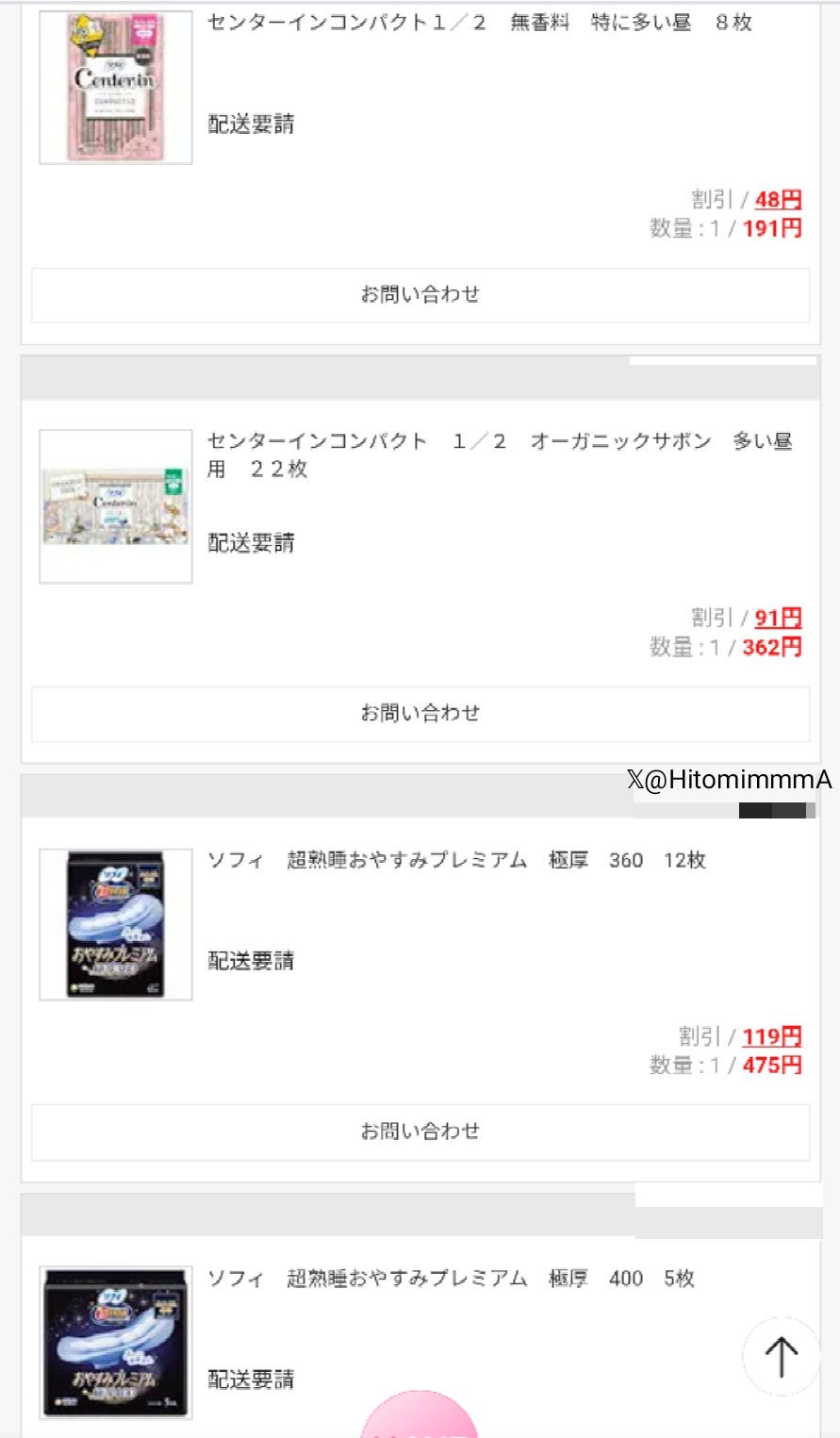This screenshot has height=1438, width=840.
Task: Tap the 48円 discount link
Action: coord(778,200)
